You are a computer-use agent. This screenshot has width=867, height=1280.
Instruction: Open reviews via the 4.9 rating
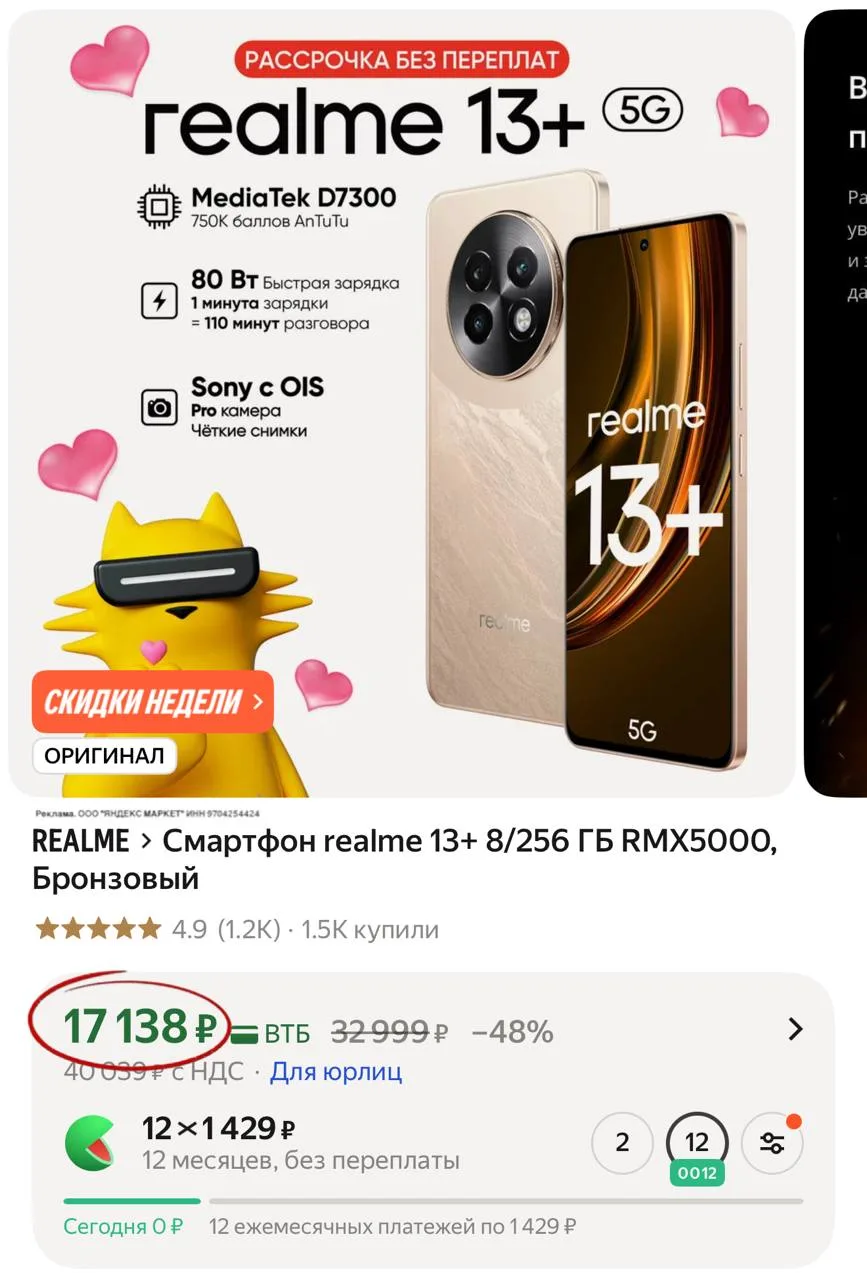(190, 929)
